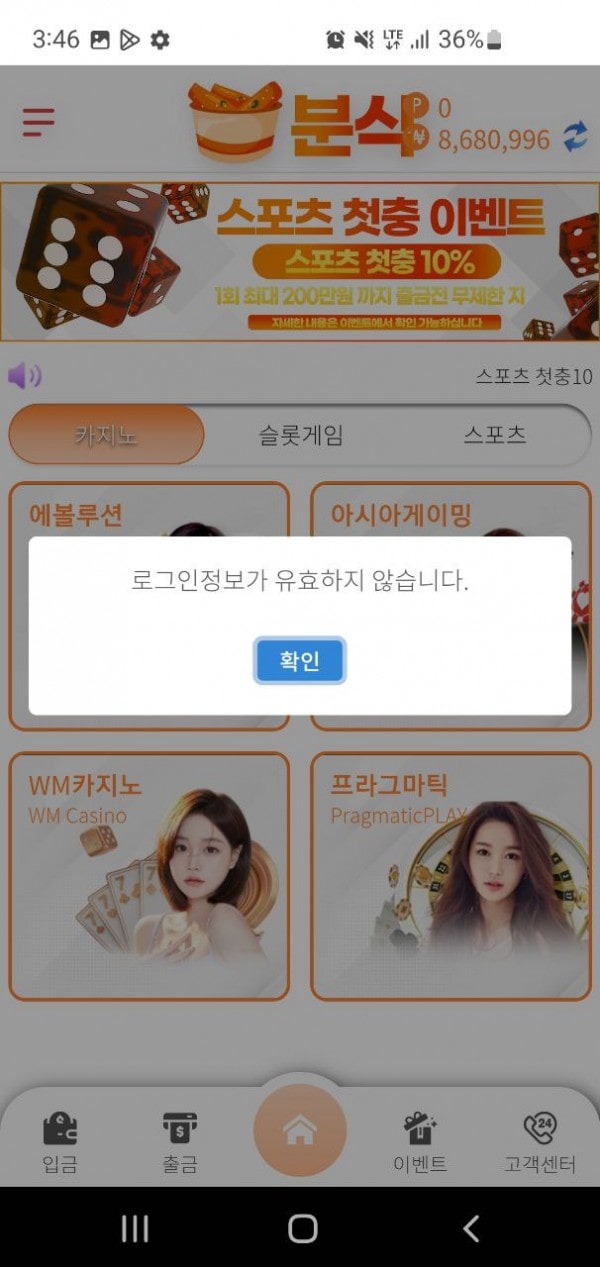Open the hamburger drawer menu

[38, 122]
